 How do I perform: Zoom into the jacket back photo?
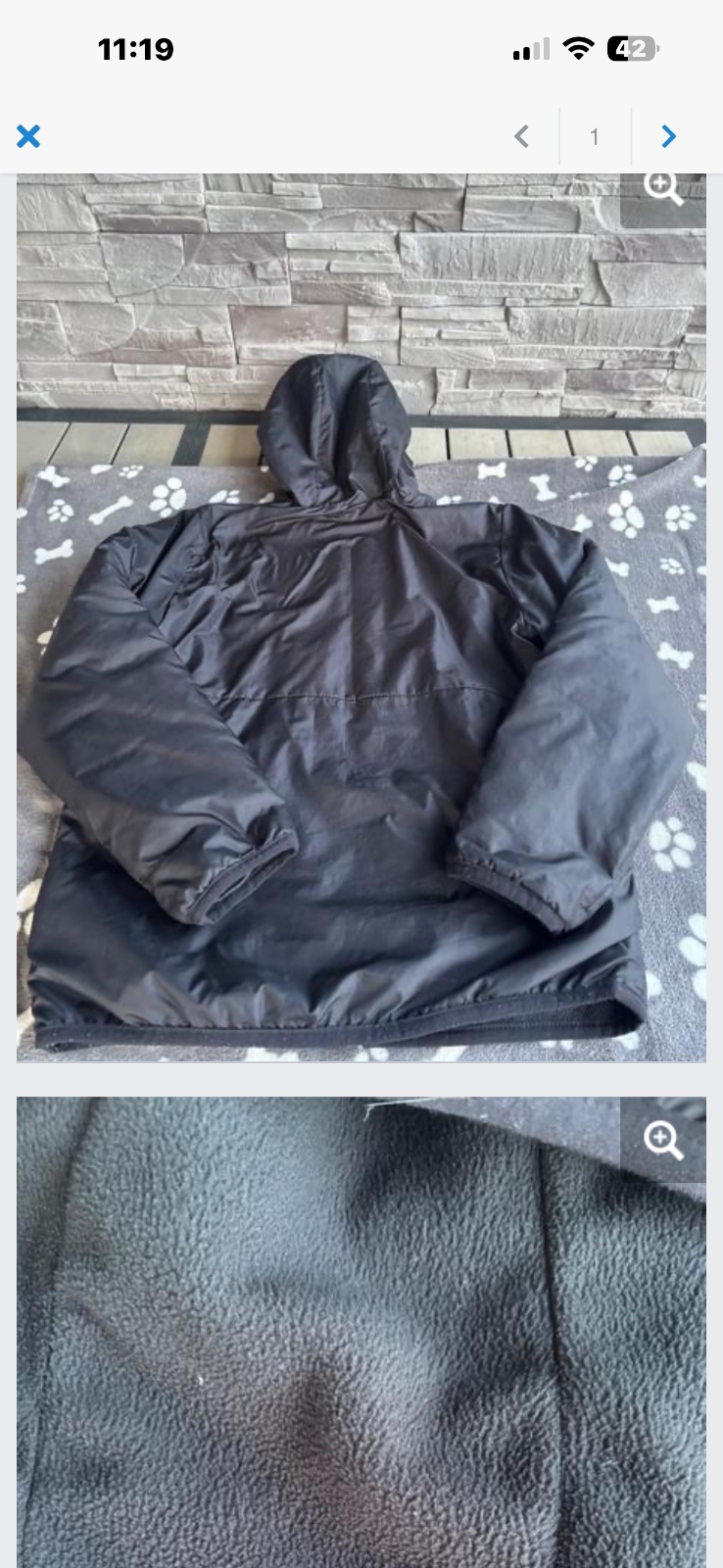pyautogui.click(x=663, y=189)
